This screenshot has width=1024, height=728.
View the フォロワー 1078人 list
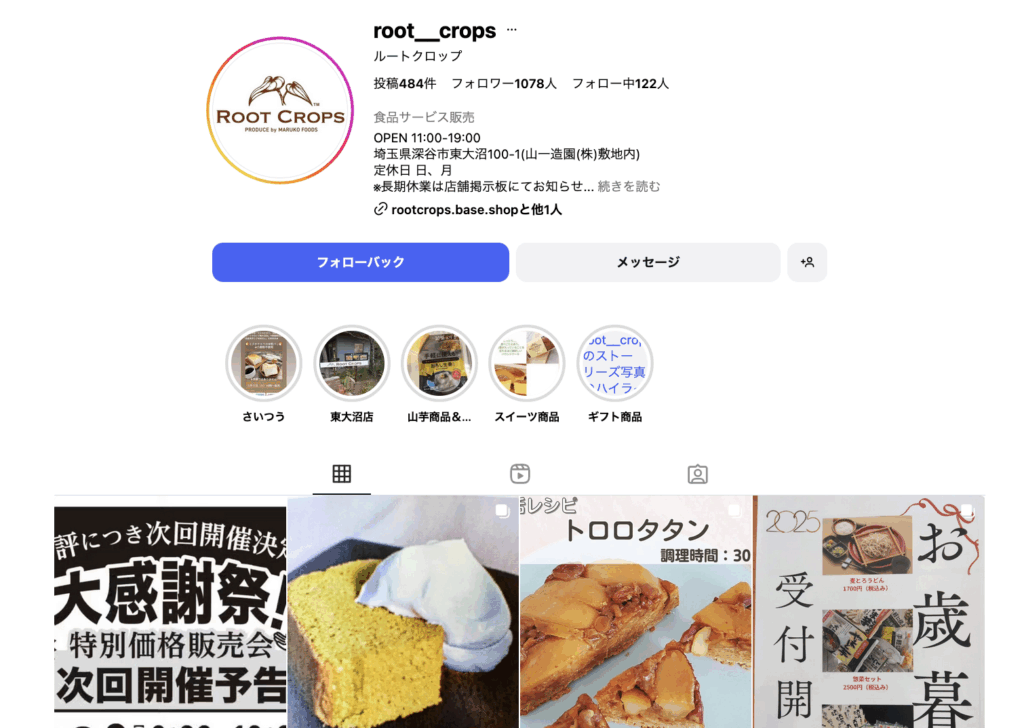pyautogui.click(x=503, y=83)
